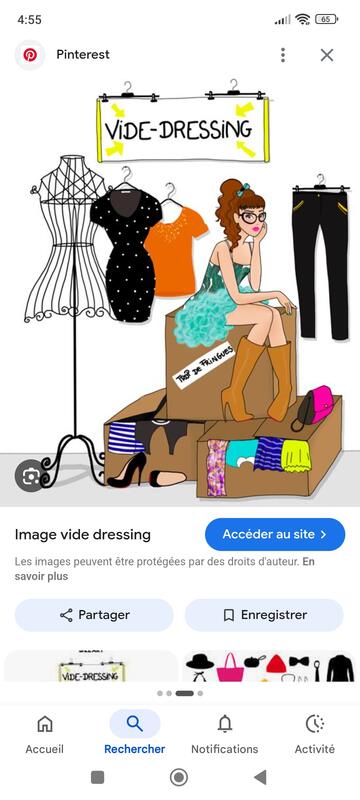Tap the system back triangle button

(x=260, y=778)
